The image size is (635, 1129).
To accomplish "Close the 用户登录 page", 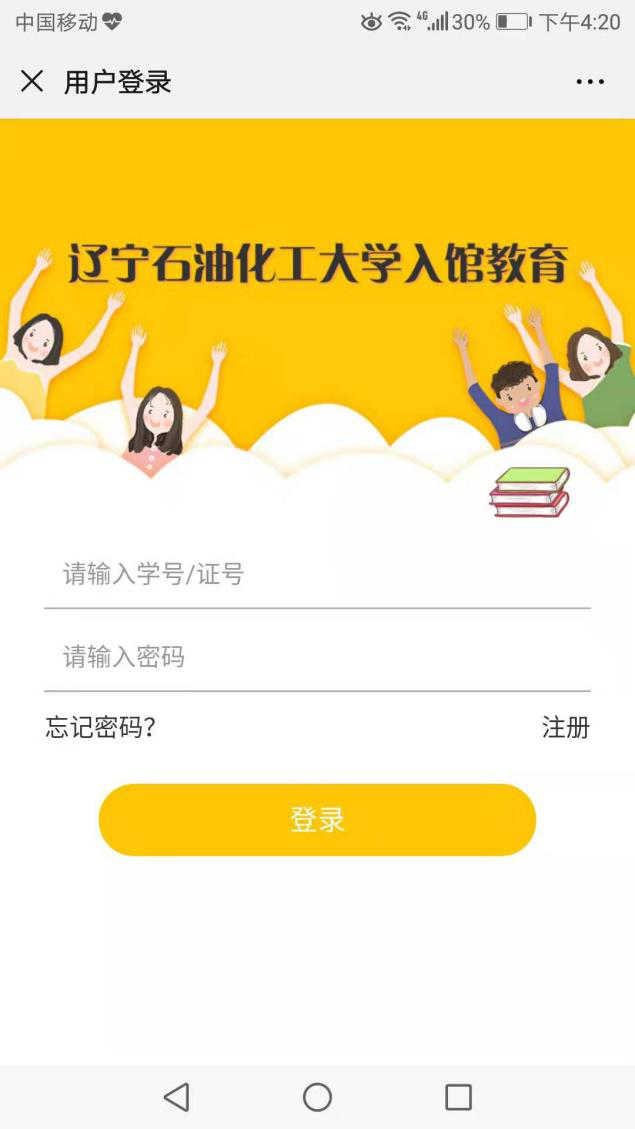I will [x=32, y=82].
